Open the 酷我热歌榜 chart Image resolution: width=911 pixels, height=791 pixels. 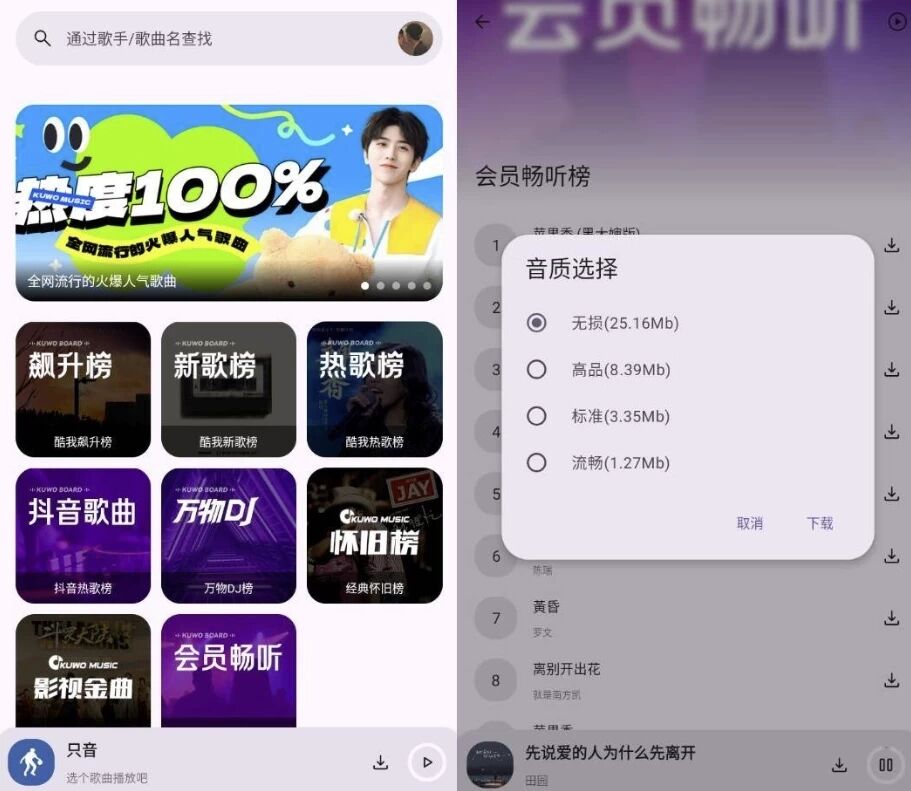click(374, 389)
